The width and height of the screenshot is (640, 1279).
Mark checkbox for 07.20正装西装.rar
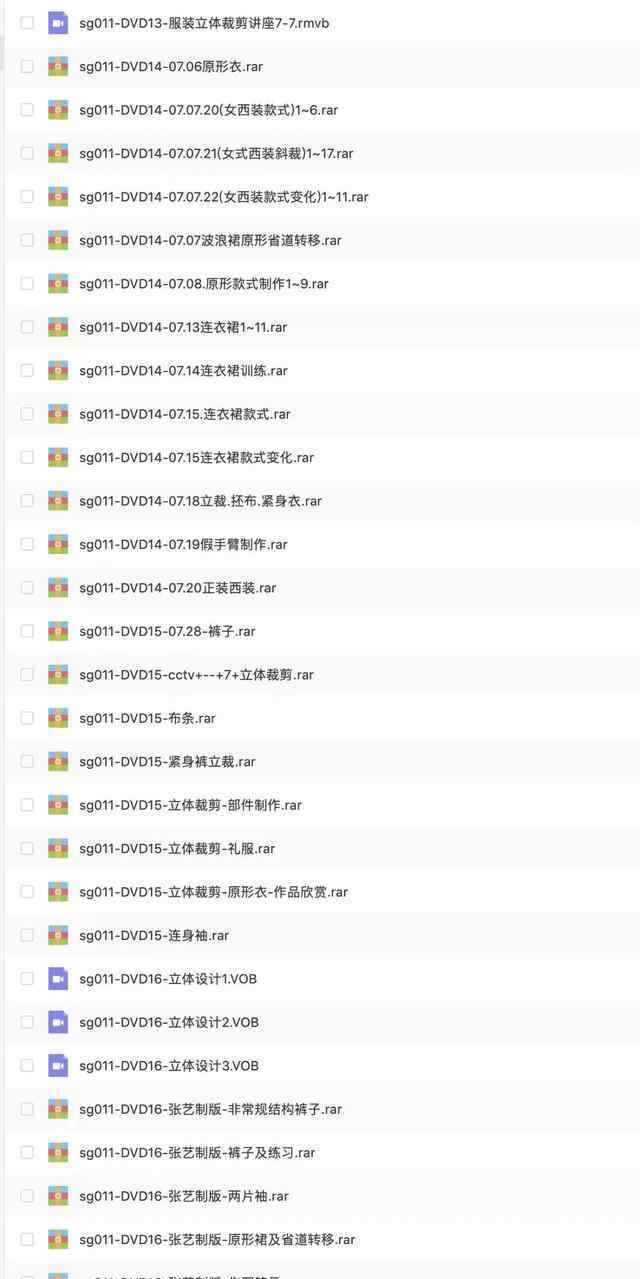pos(27,587)
